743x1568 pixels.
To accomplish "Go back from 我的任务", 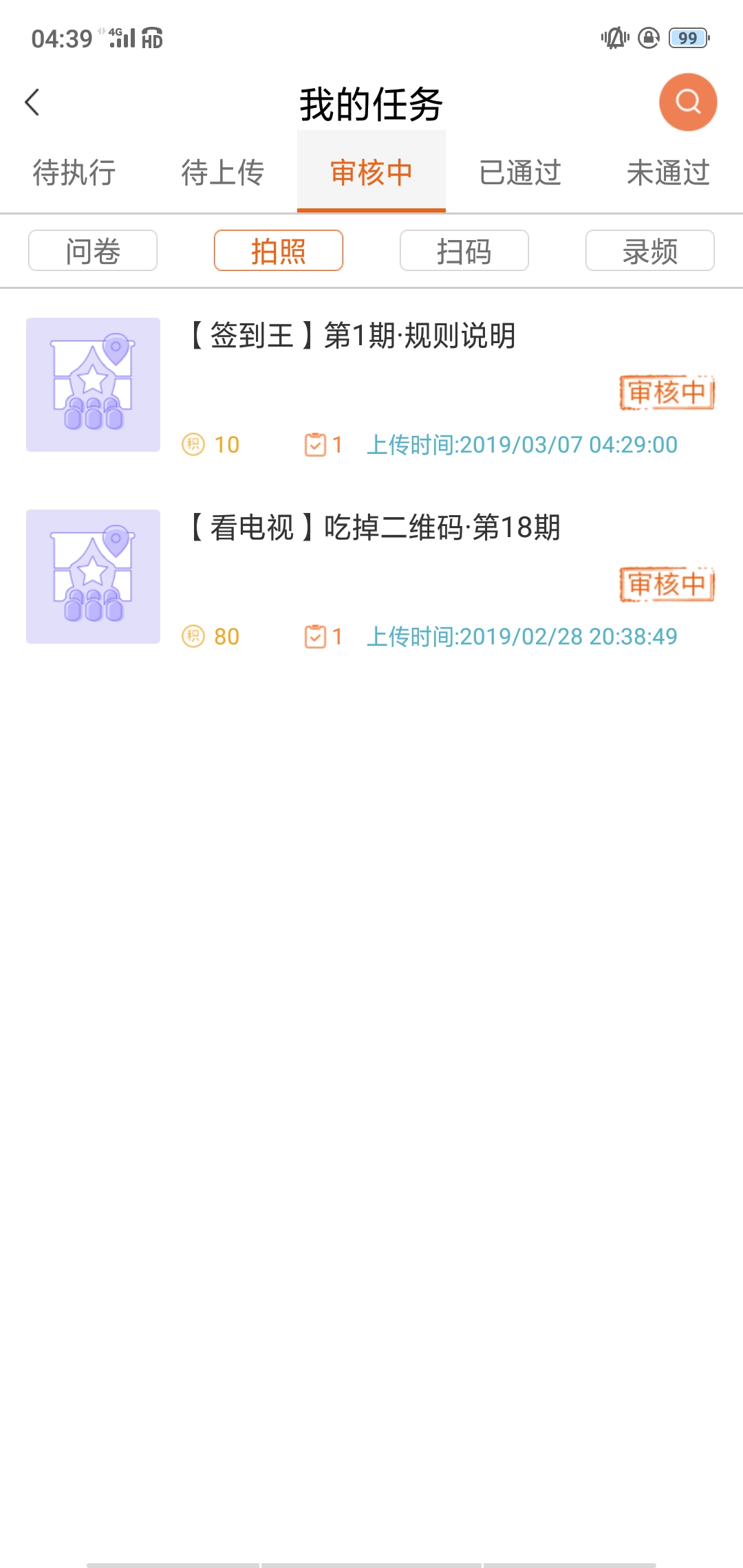I will click(32, 102).
